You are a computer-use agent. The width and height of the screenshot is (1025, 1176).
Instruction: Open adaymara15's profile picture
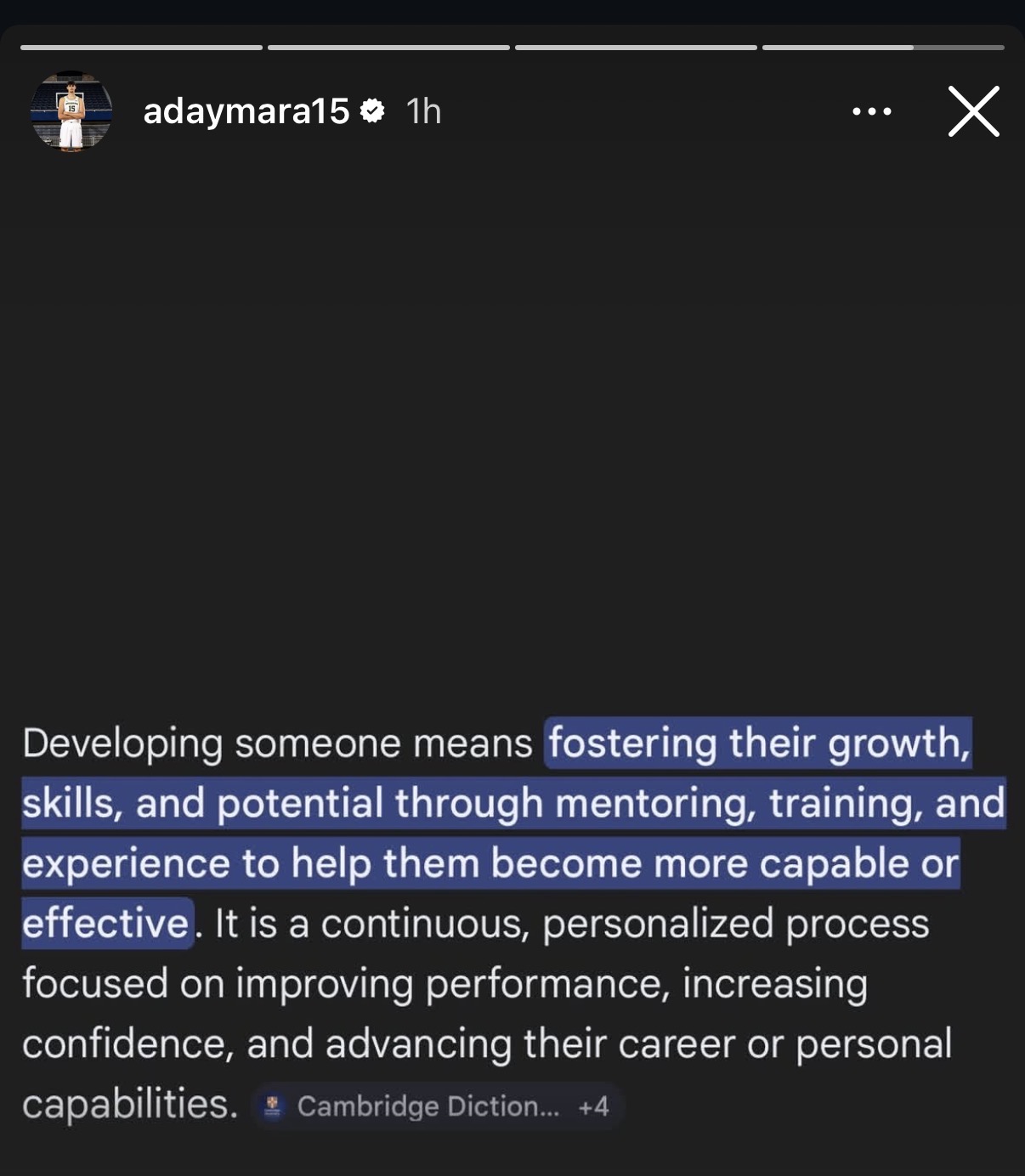pos(71,111)
